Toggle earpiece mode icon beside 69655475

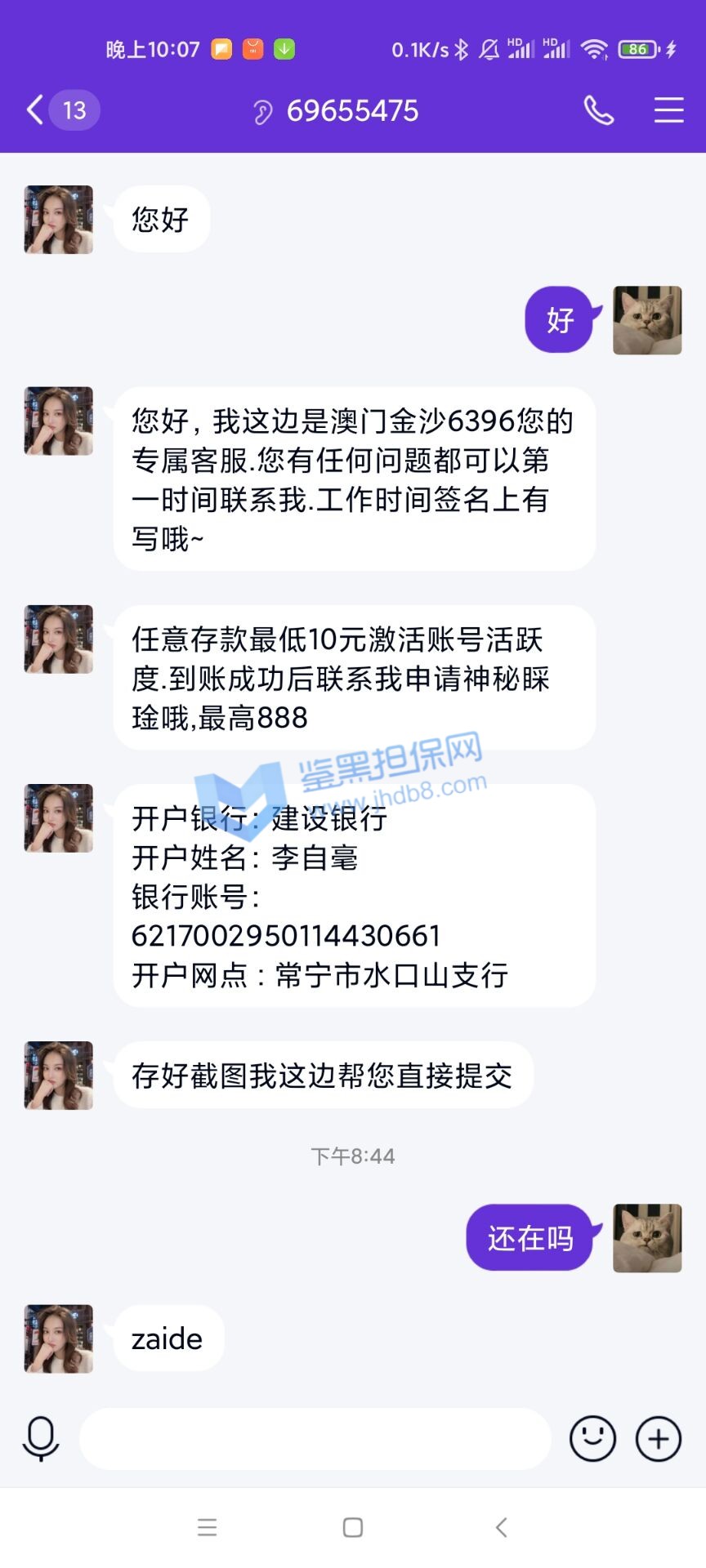click(x=262, y=112)
